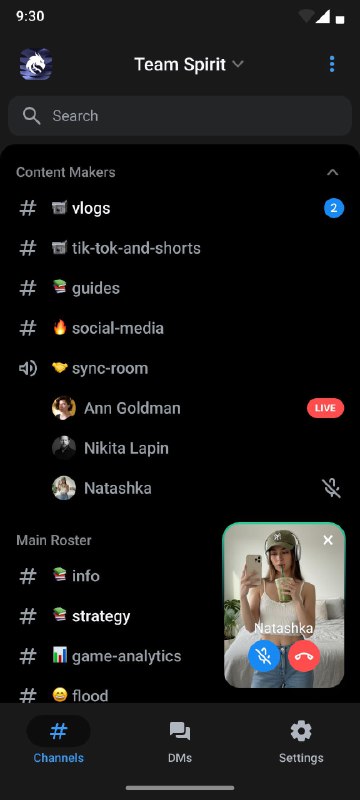Image resolution: width=360 pixels, height=800 pixels.
Task: Close the floating call window
Action: (328, 540)
